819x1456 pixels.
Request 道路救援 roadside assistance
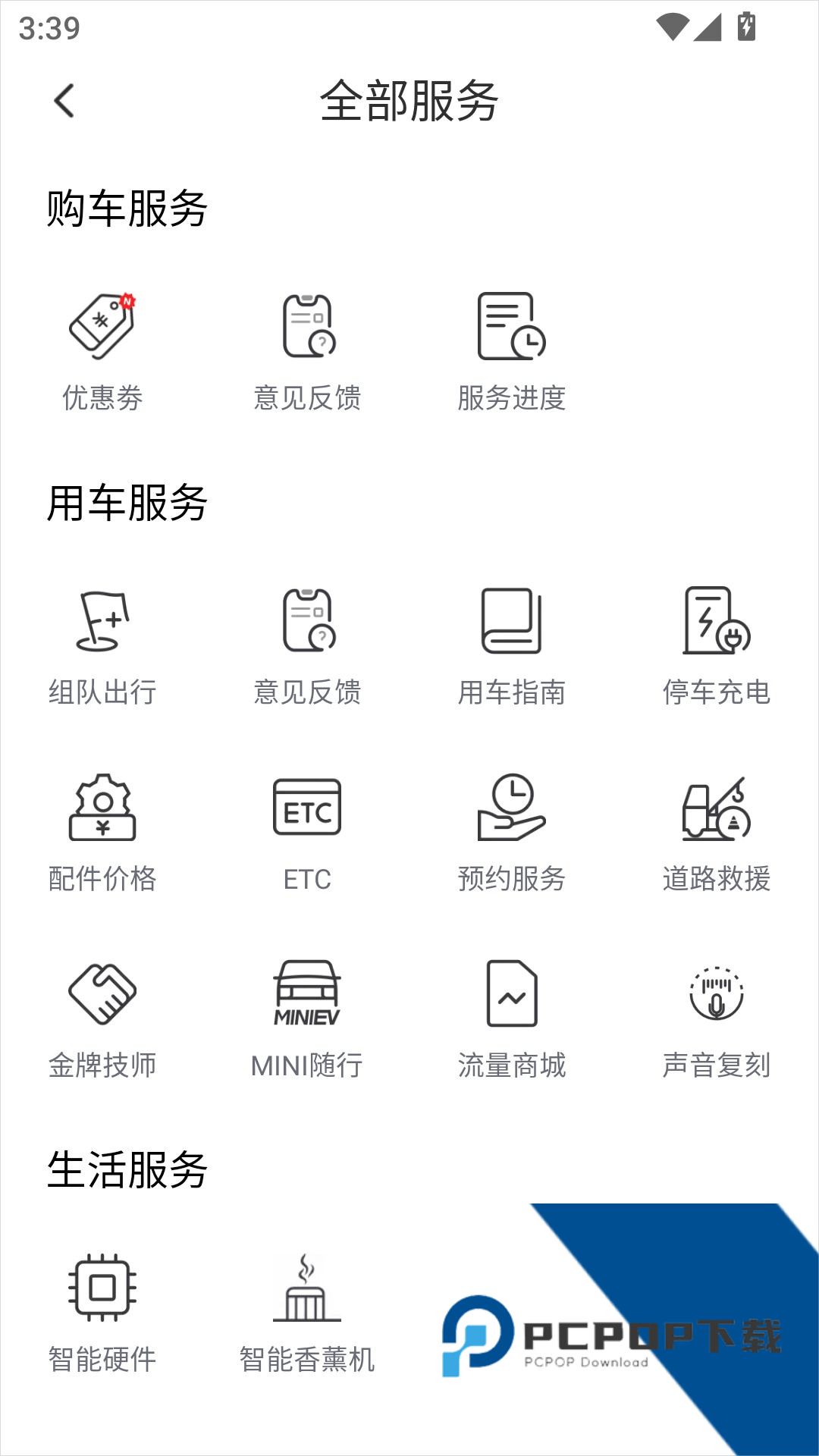click(x=717, y=831)
